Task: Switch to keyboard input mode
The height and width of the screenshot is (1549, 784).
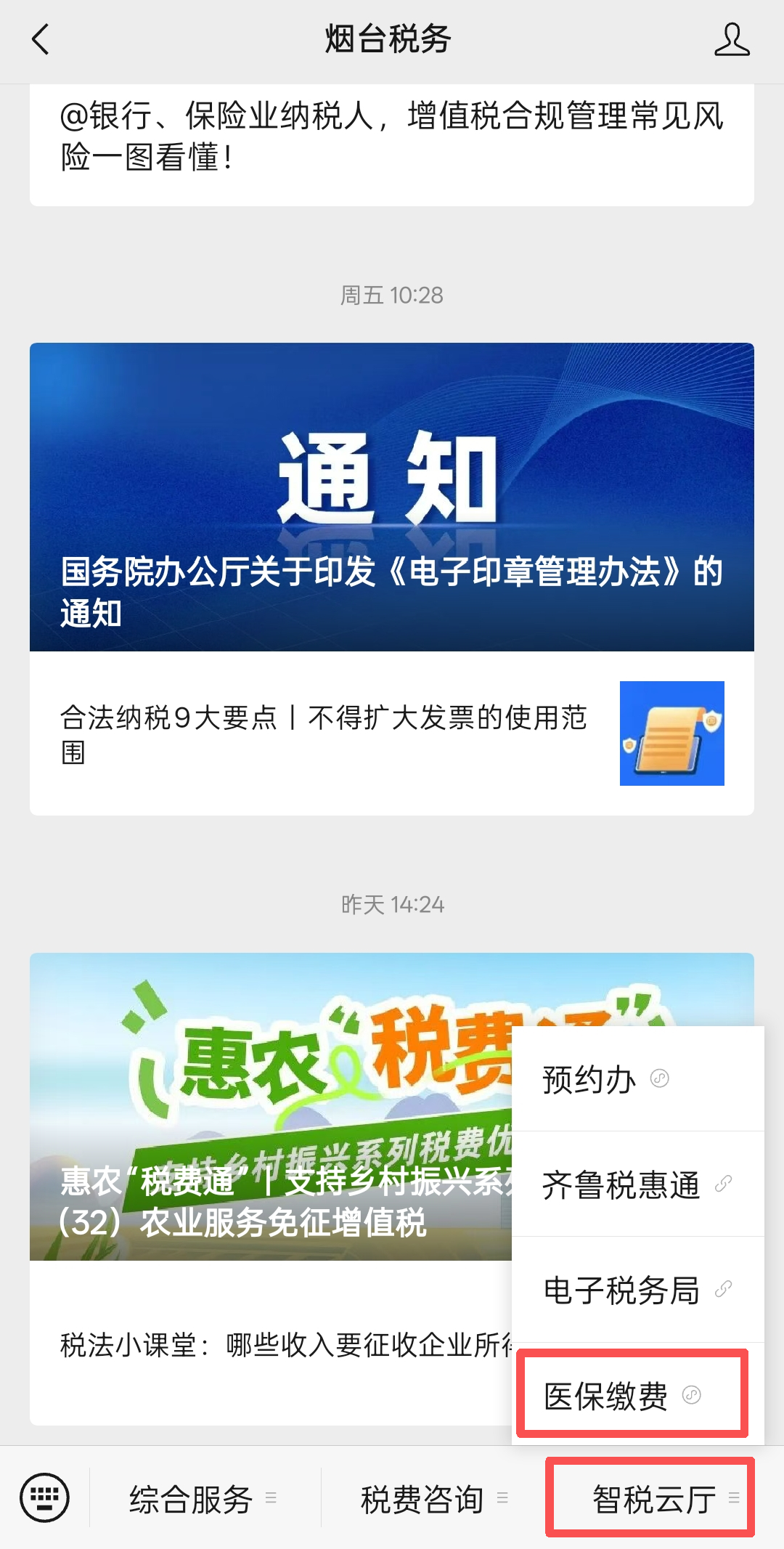Action: click(x=45, y=1497)
